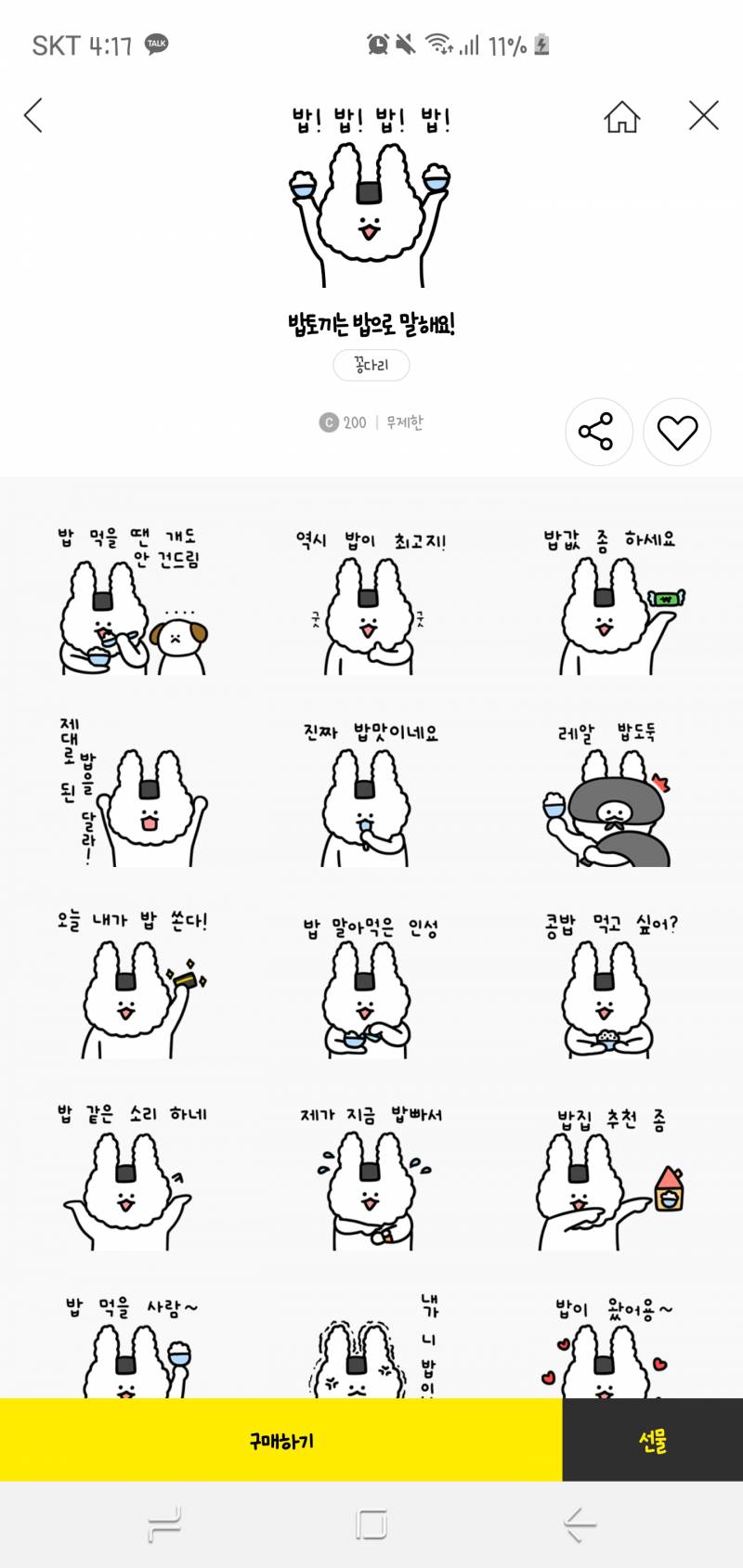Like the sticker pack with the heart icon
The width and height of the screenshot is (743, 1568).
(x=677, y=432)
